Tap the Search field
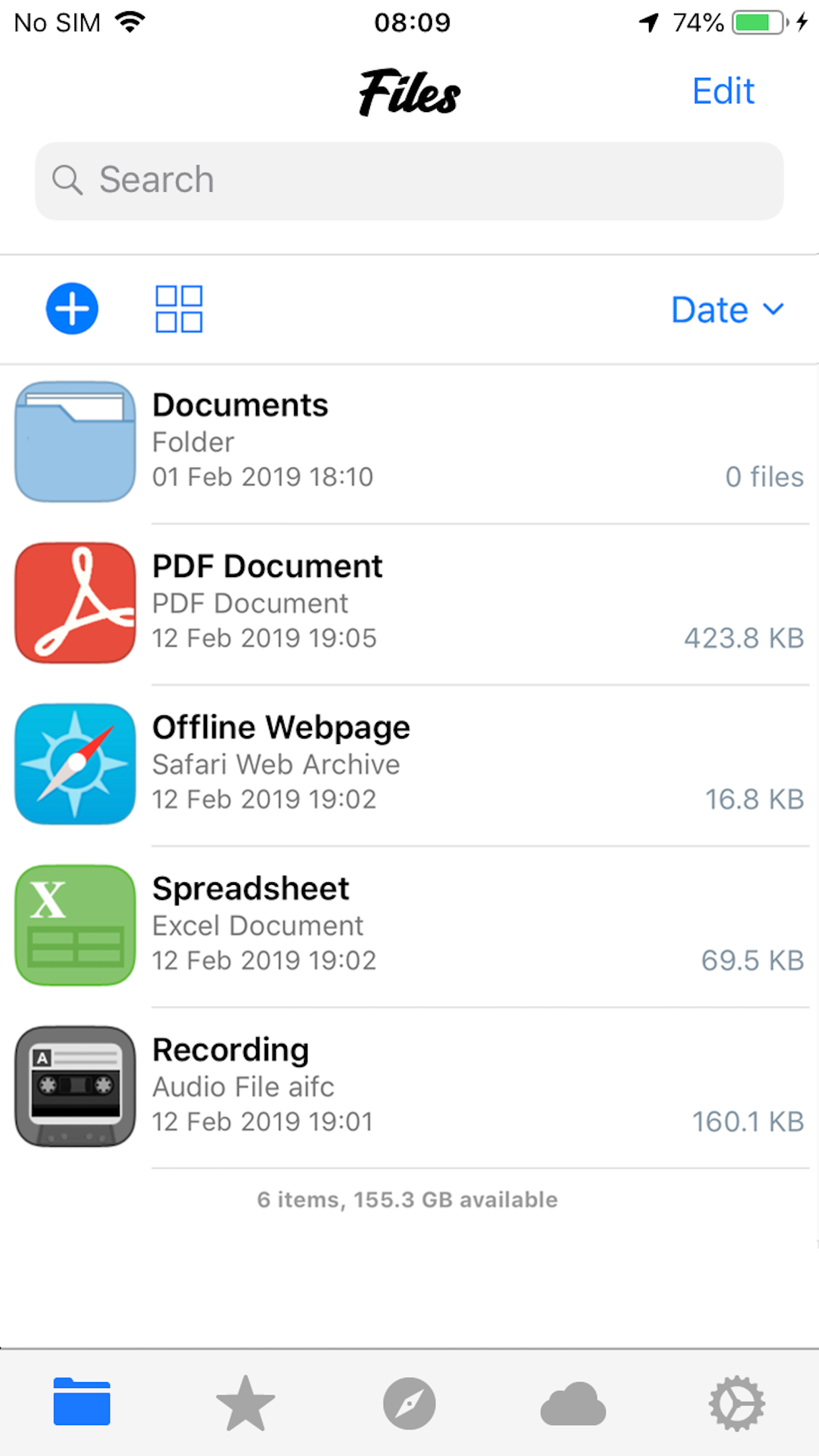Screen dimensions: 819x1456 (409, 180)
